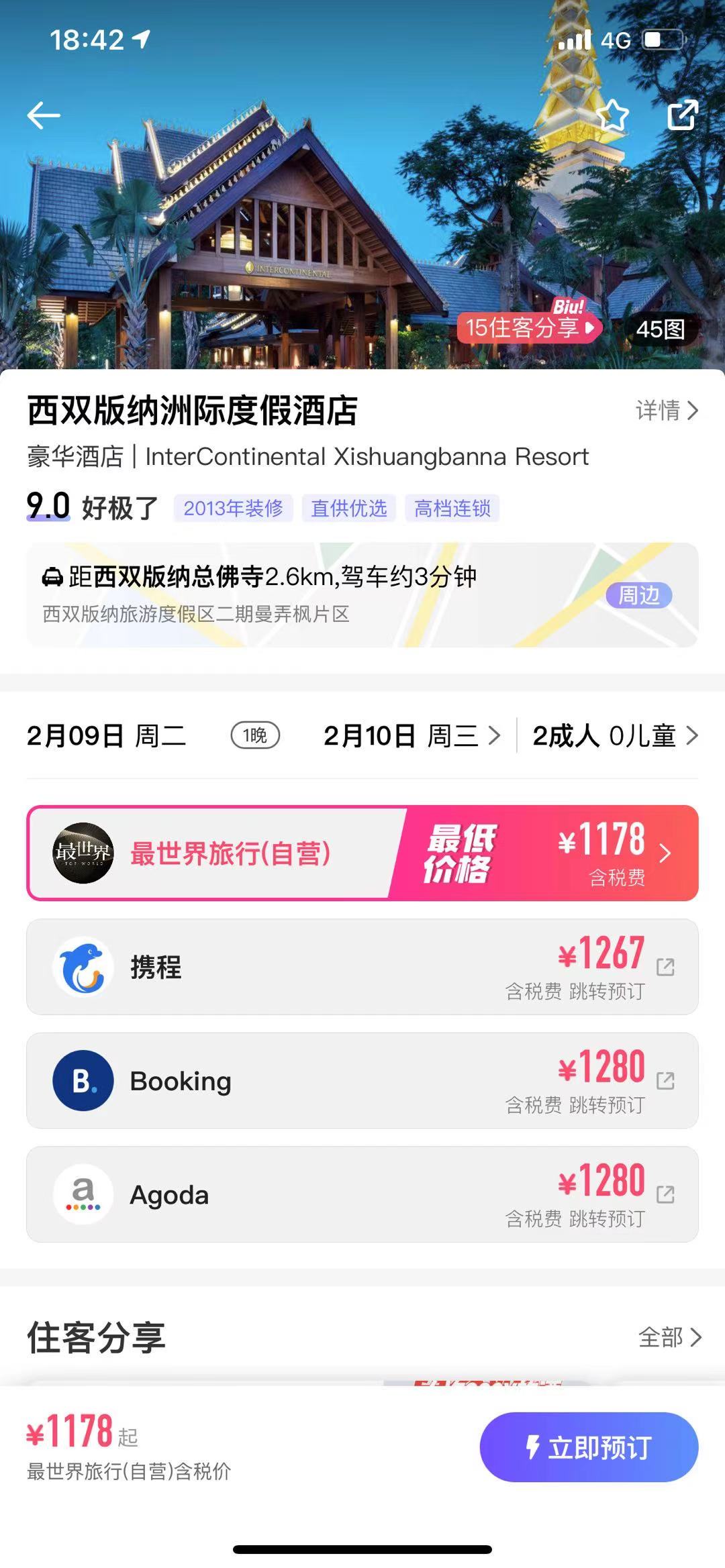
Task: Open the Agoda ¥1280 option
Action: coord(362,1194)
